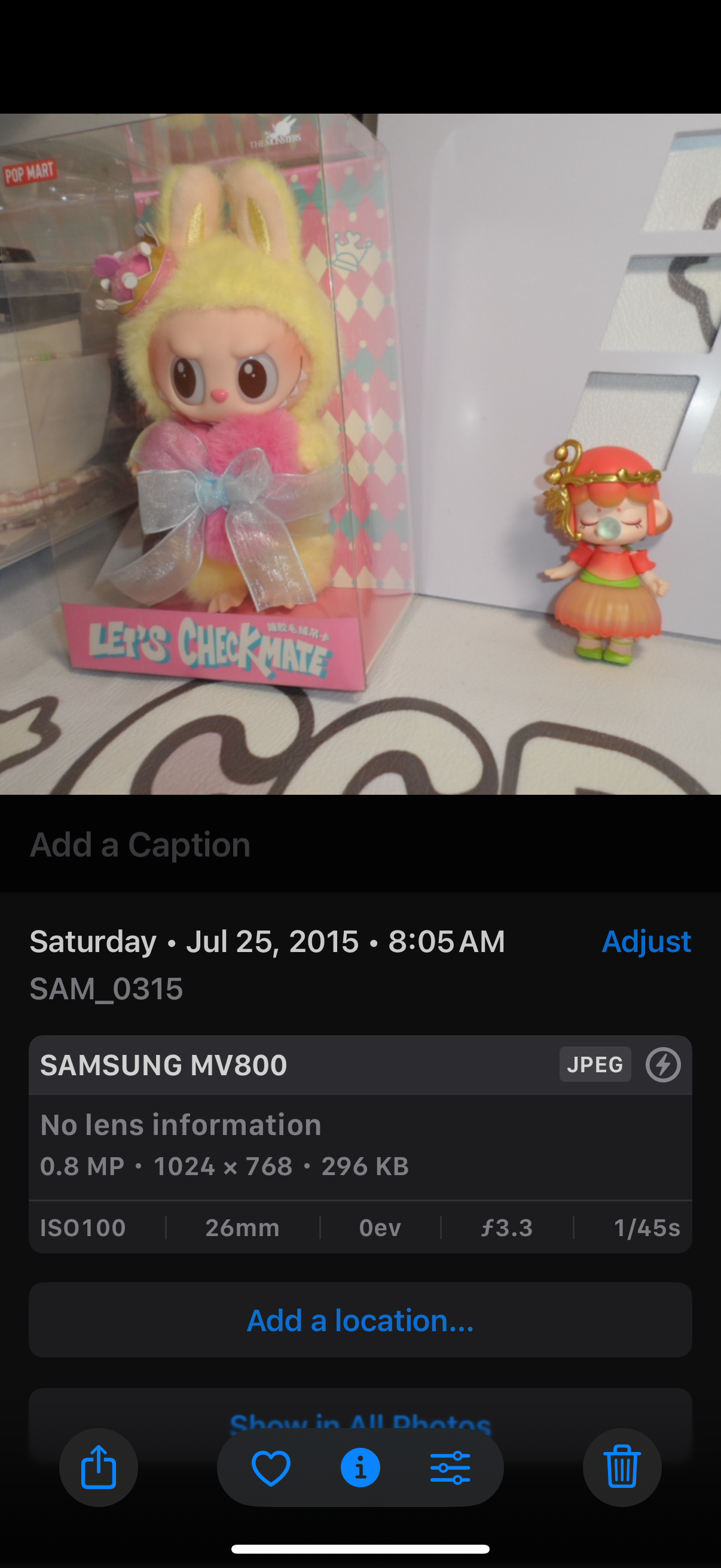Toggle the info button
The height and width of the screenshot is (1568, 721).
(x=360, y=1467)
